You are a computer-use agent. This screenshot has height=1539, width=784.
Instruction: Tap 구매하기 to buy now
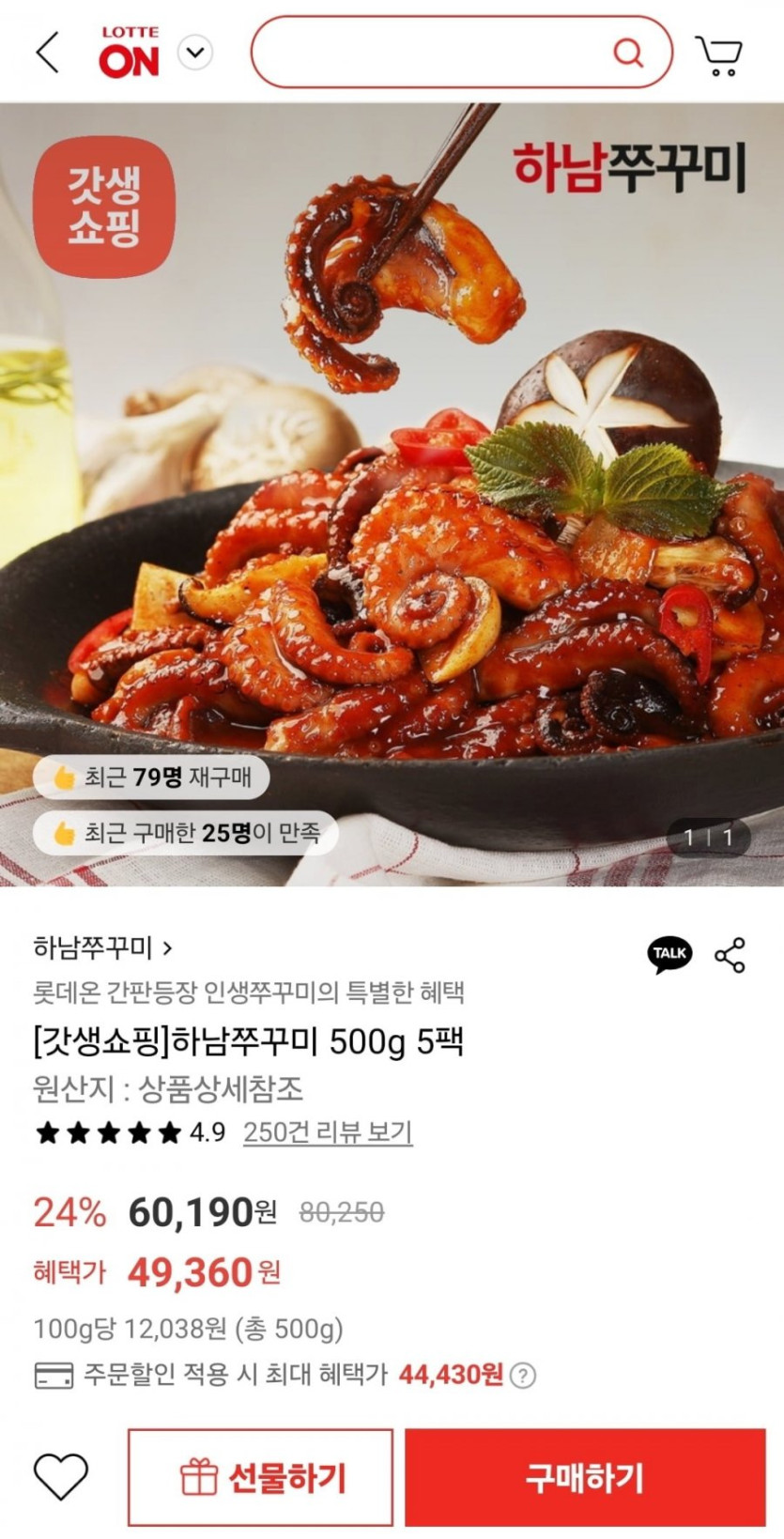(x=584, y=1477)
